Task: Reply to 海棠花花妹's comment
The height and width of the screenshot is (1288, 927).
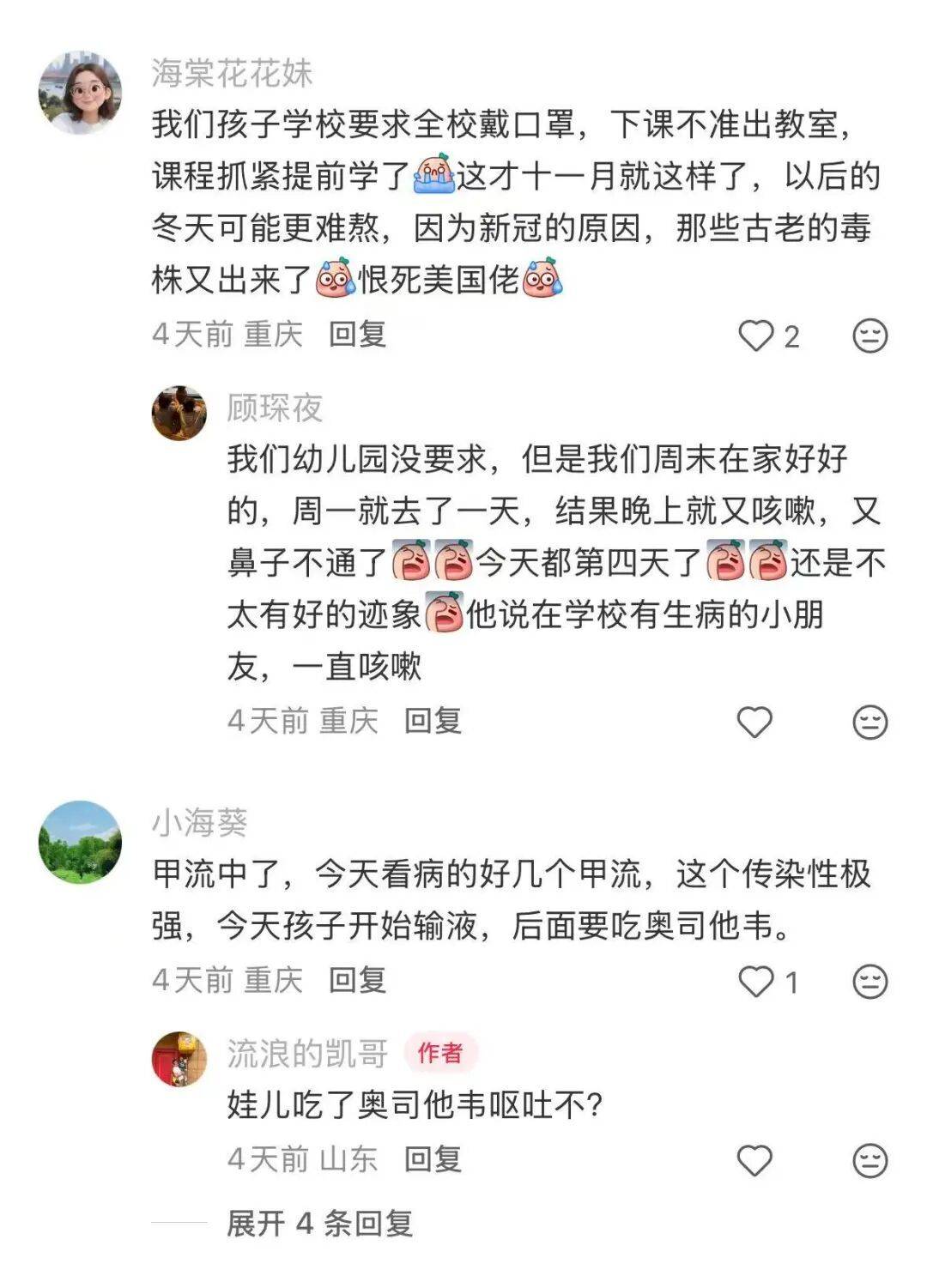Action: 357,334
